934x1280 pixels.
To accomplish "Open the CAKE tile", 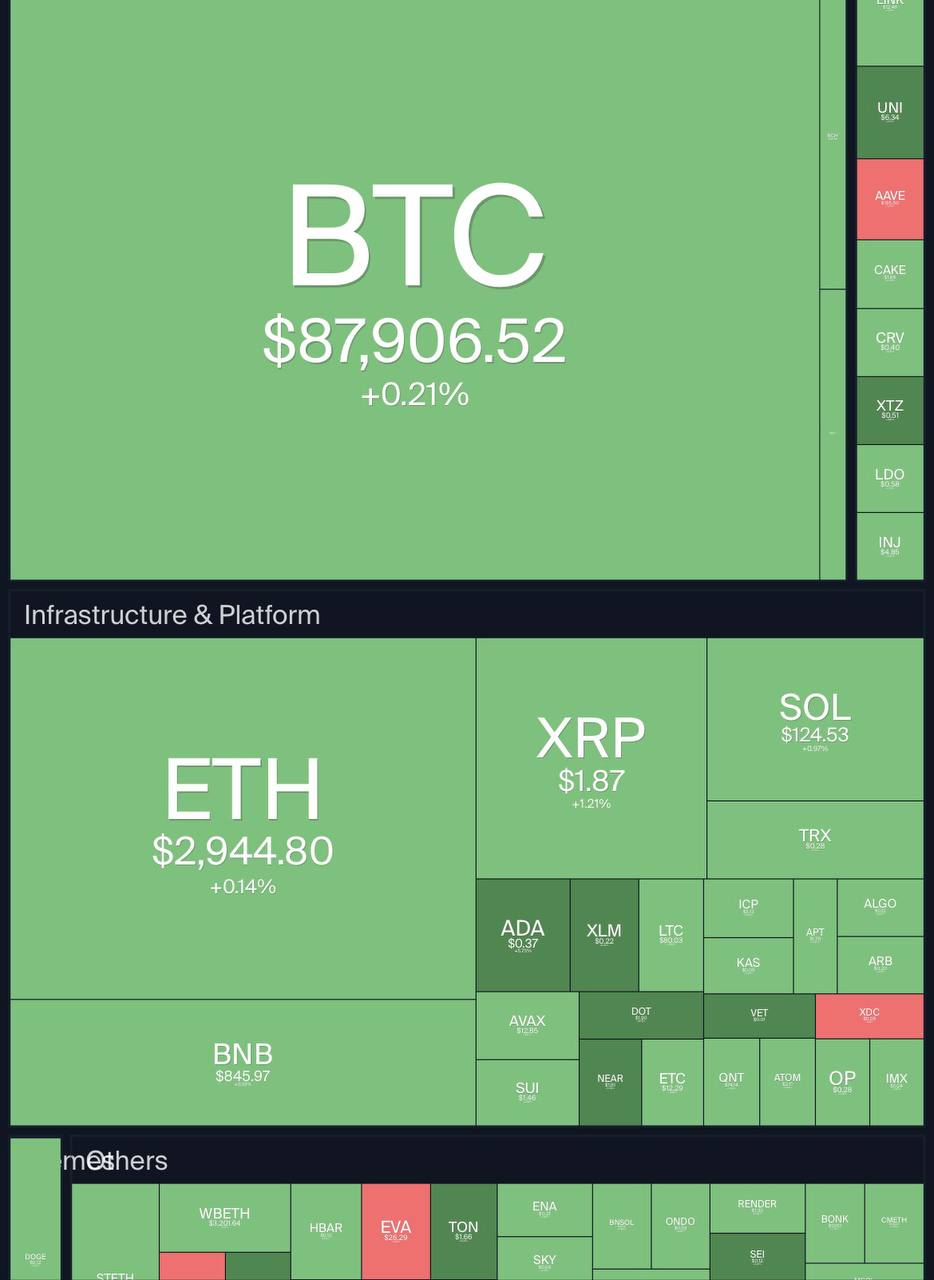I will (890, 273).
